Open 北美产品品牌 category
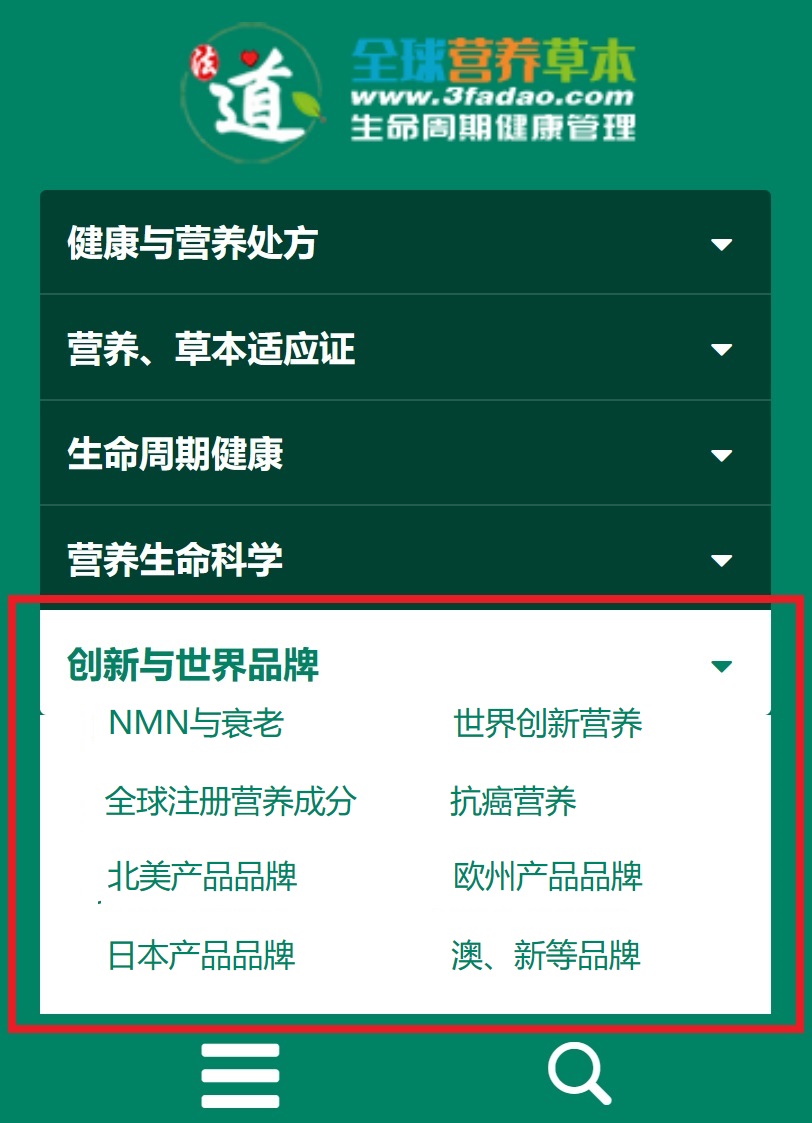 202,877
